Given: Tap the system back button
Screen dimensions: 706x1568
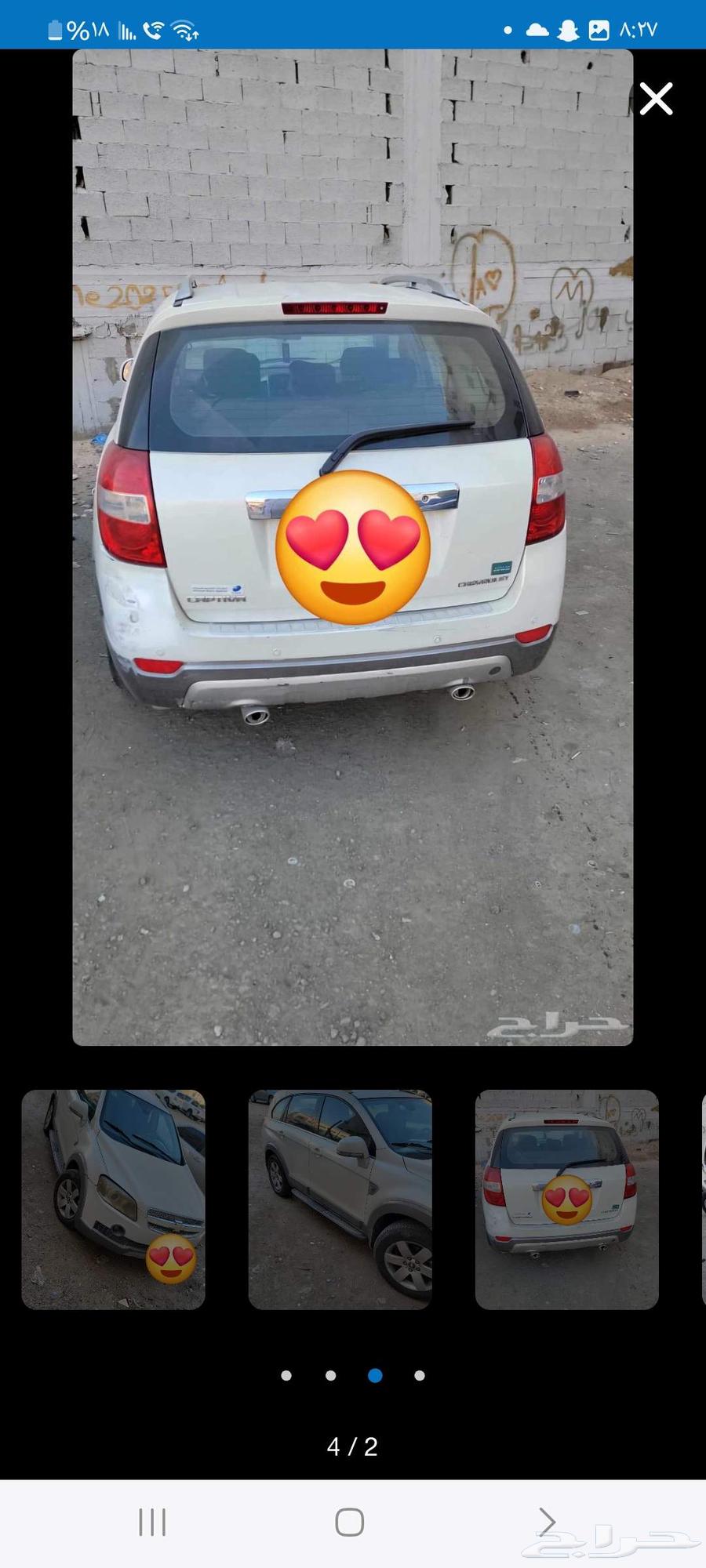Looking at the screenshot, I should click(x=547, y=1522).
